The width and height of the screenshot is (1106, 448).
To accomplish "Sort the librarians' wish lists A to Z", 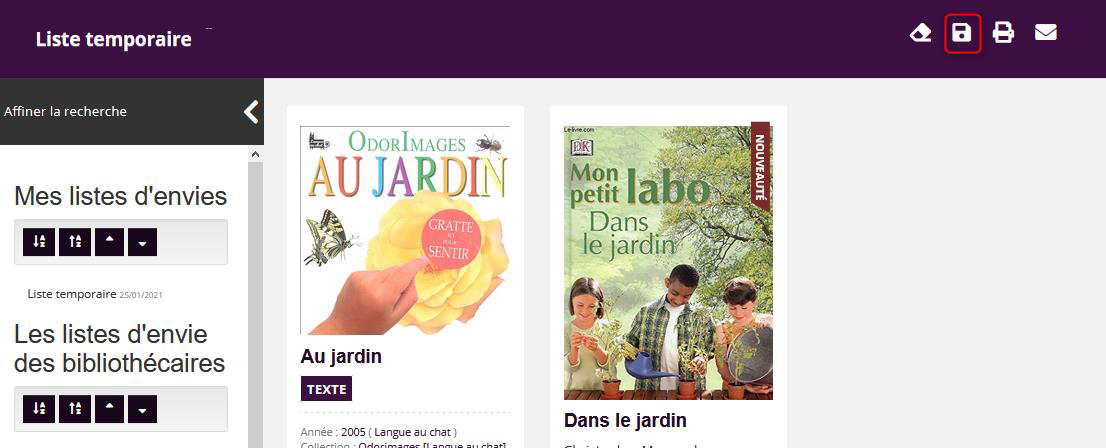I will coord(39,409).
